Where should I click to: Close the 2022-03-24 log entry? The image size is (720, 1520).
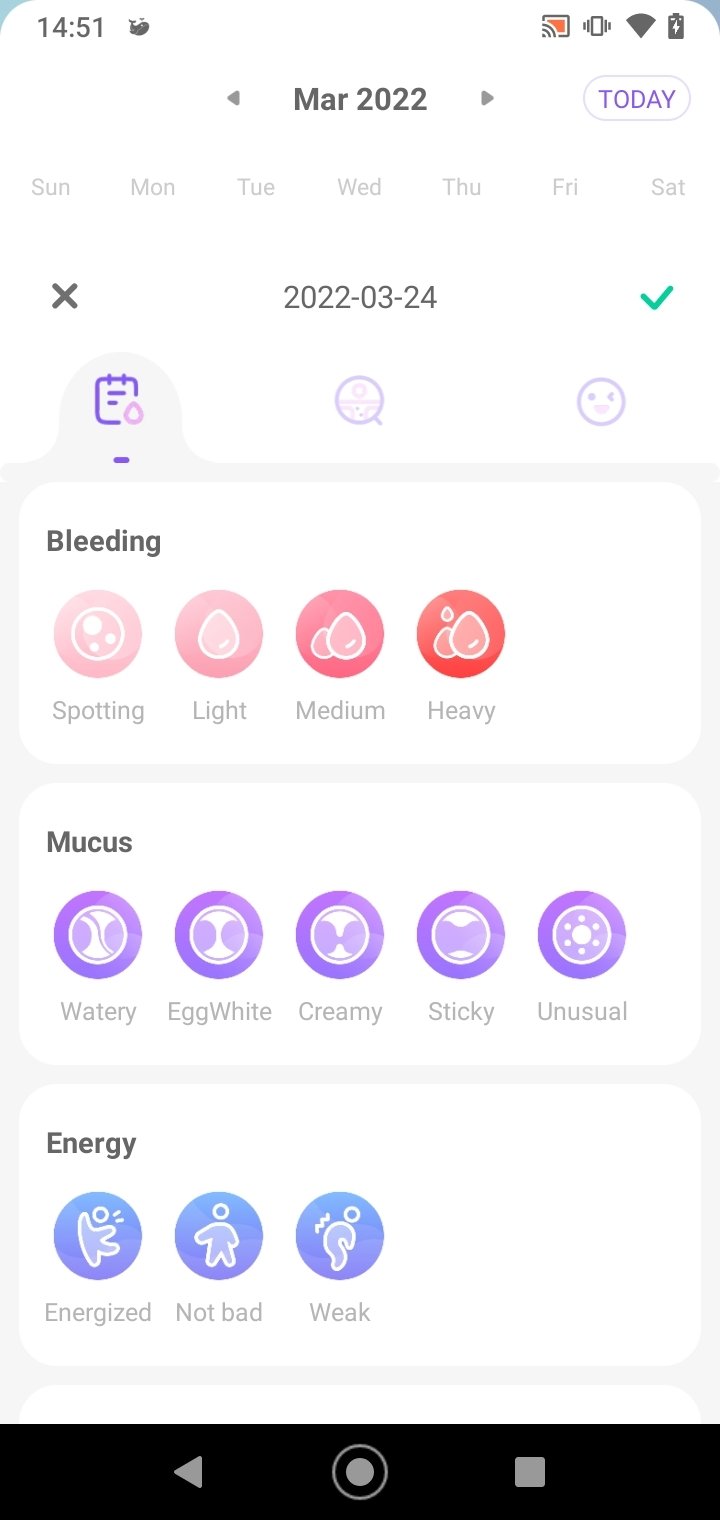click(65, 296)
